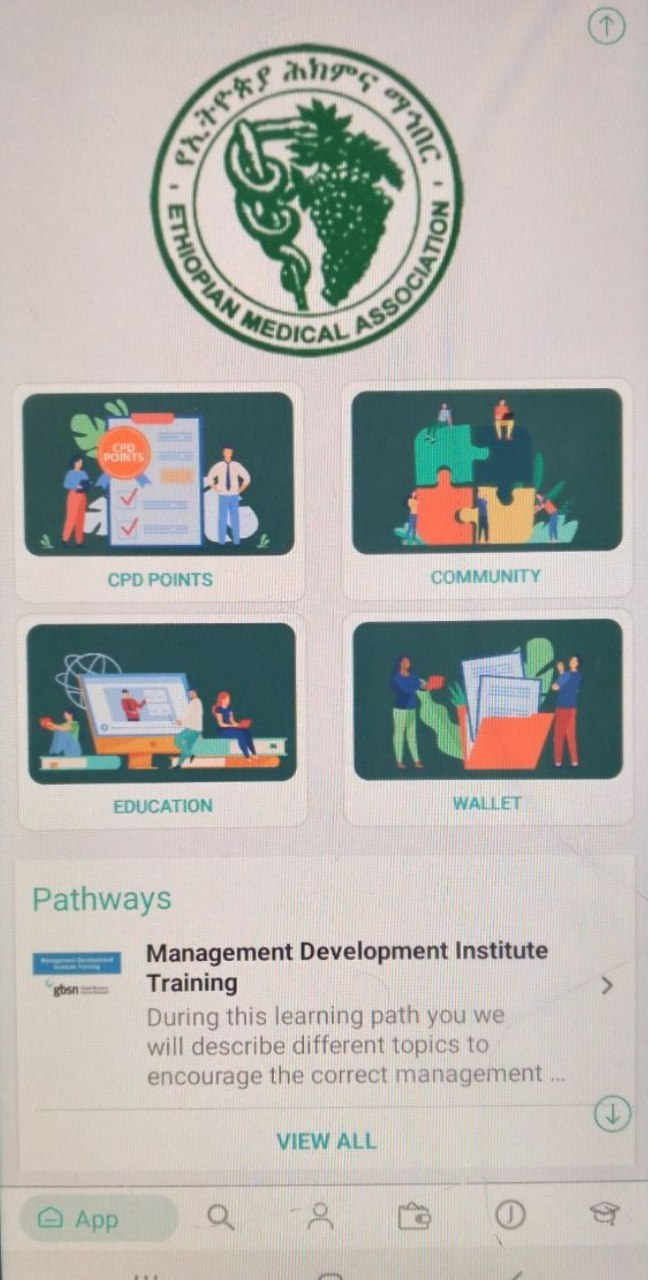Open the clock tab in bottom bar
The image size is (648, 1280).
click(510, 1216)
